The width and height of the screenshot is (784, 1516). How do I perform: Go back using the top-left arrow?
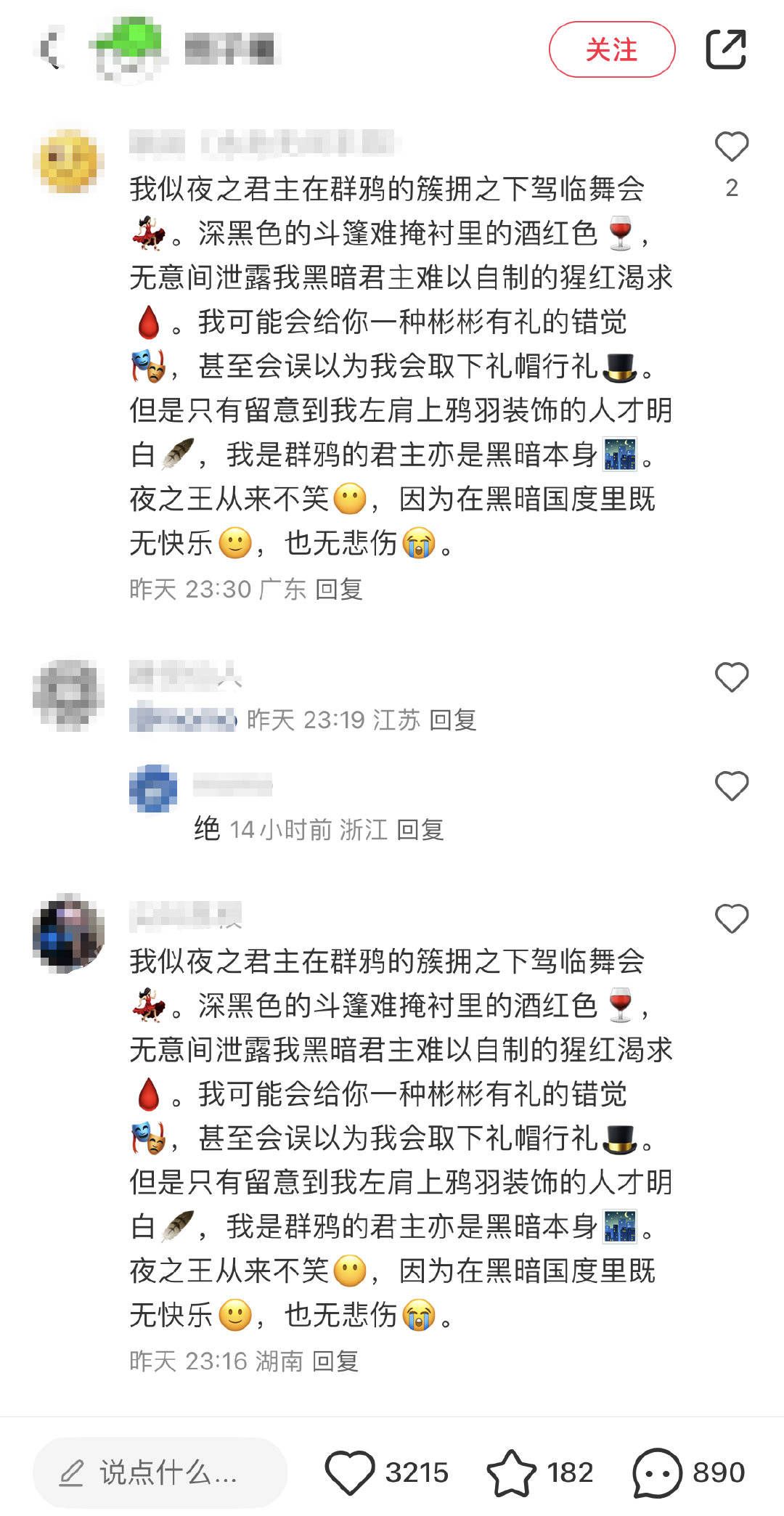(x=49, y=49)
